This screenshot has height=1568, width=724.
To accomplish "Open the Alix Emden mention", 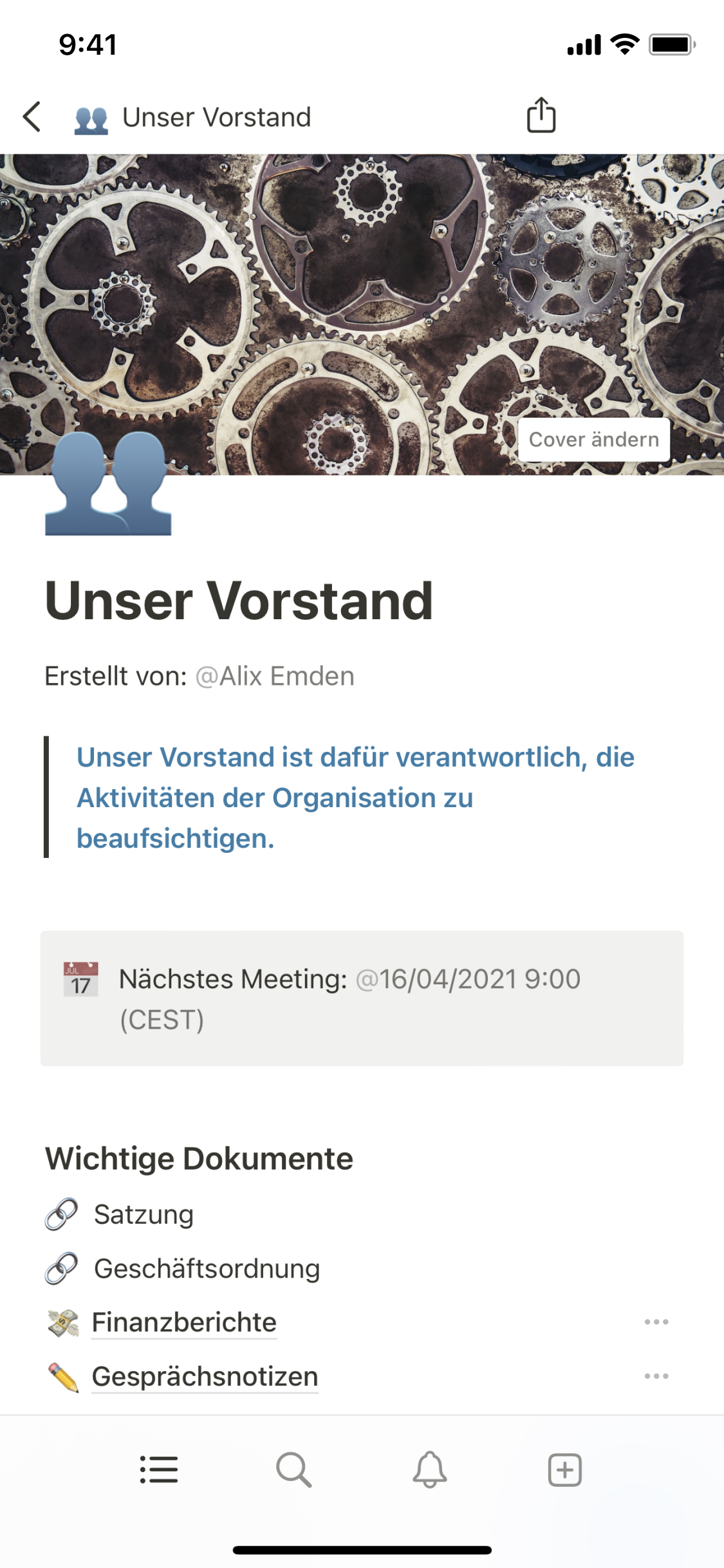I will coord(275,677).
